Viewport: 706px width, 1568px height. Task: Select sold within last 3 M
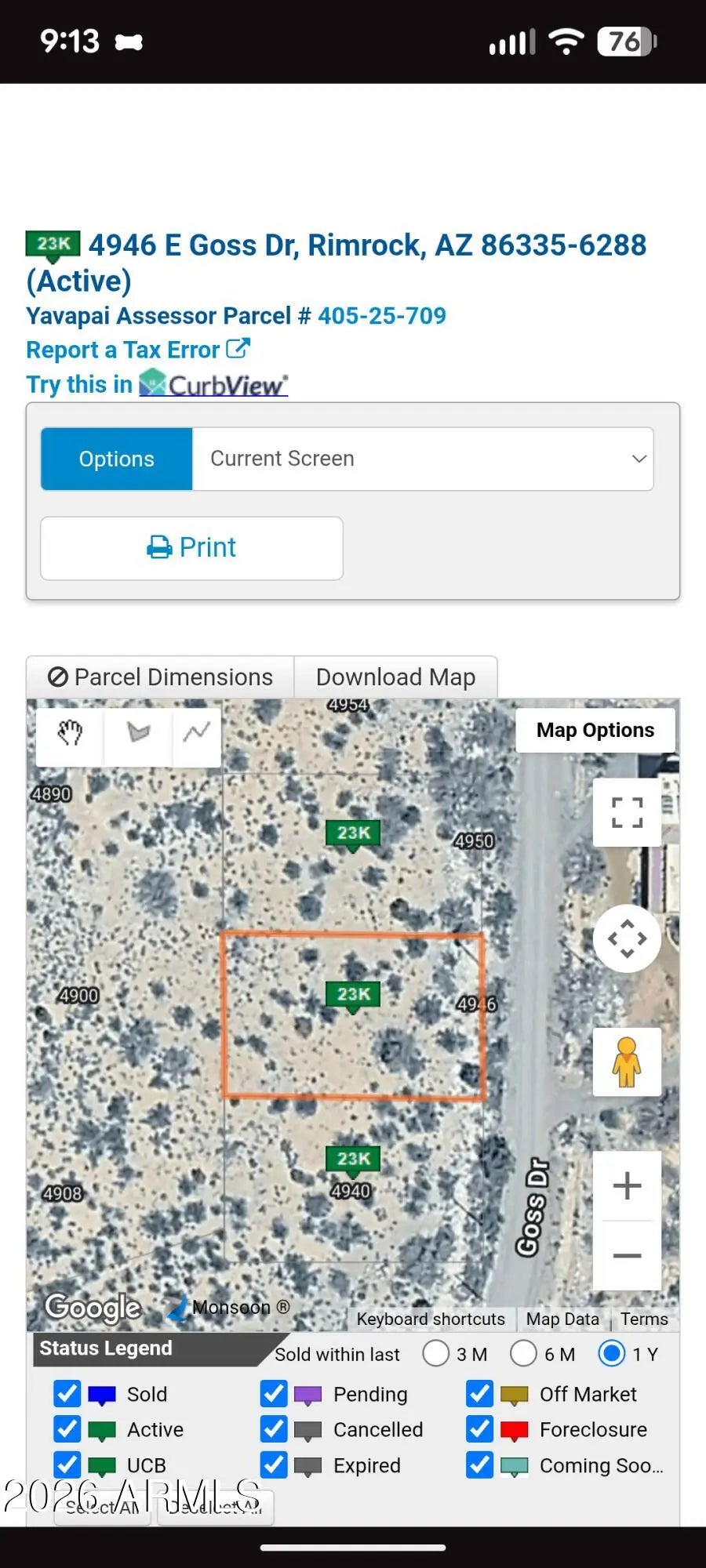(435, 1353)
